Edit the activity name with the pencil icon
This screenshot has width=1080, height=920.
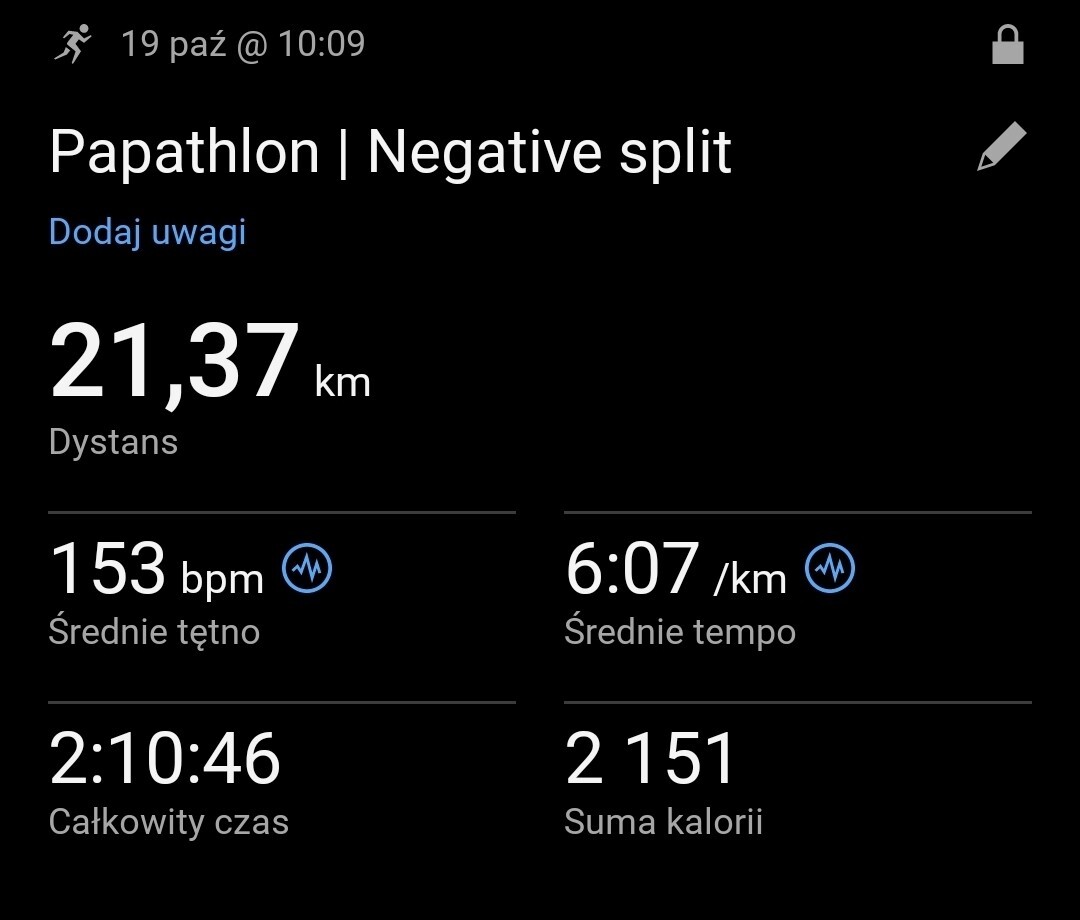tap(1001, 148)
